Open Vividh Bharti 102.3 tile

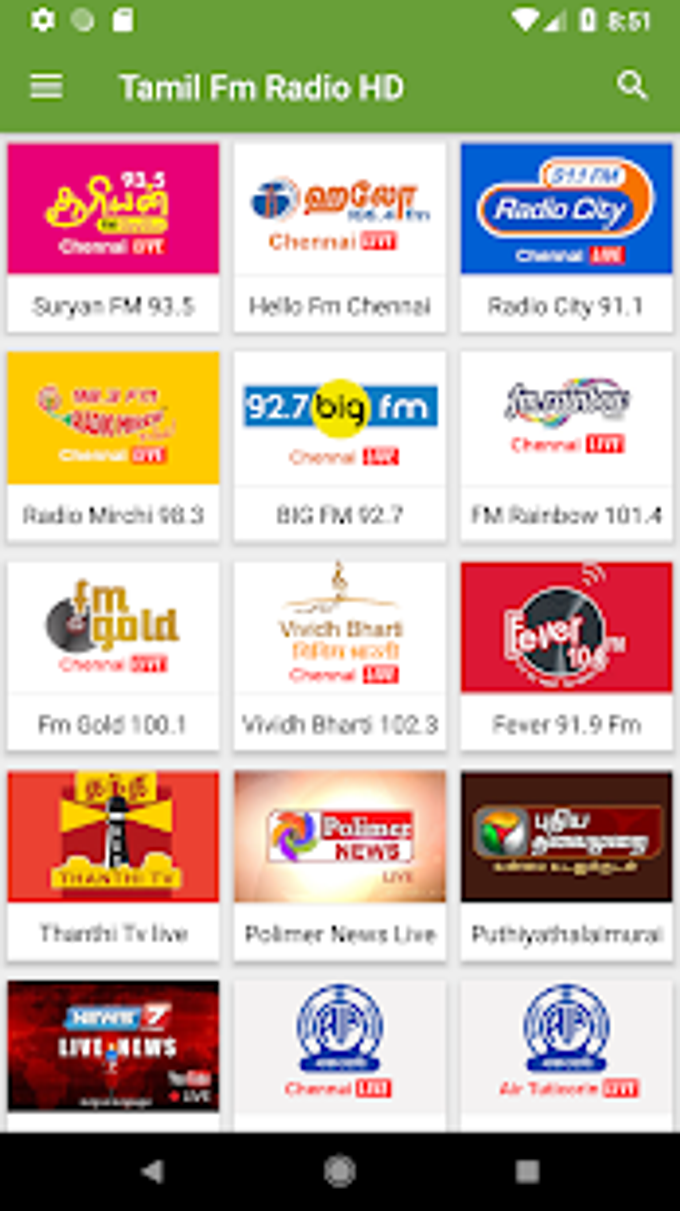click(340, 655)
